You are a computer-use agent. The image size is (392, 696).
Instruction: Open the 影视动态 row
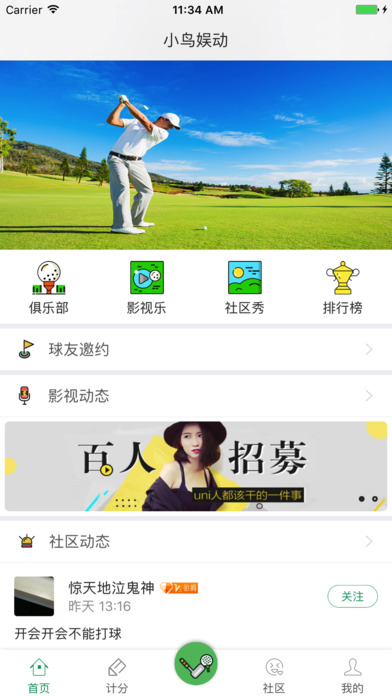(196, 395)
